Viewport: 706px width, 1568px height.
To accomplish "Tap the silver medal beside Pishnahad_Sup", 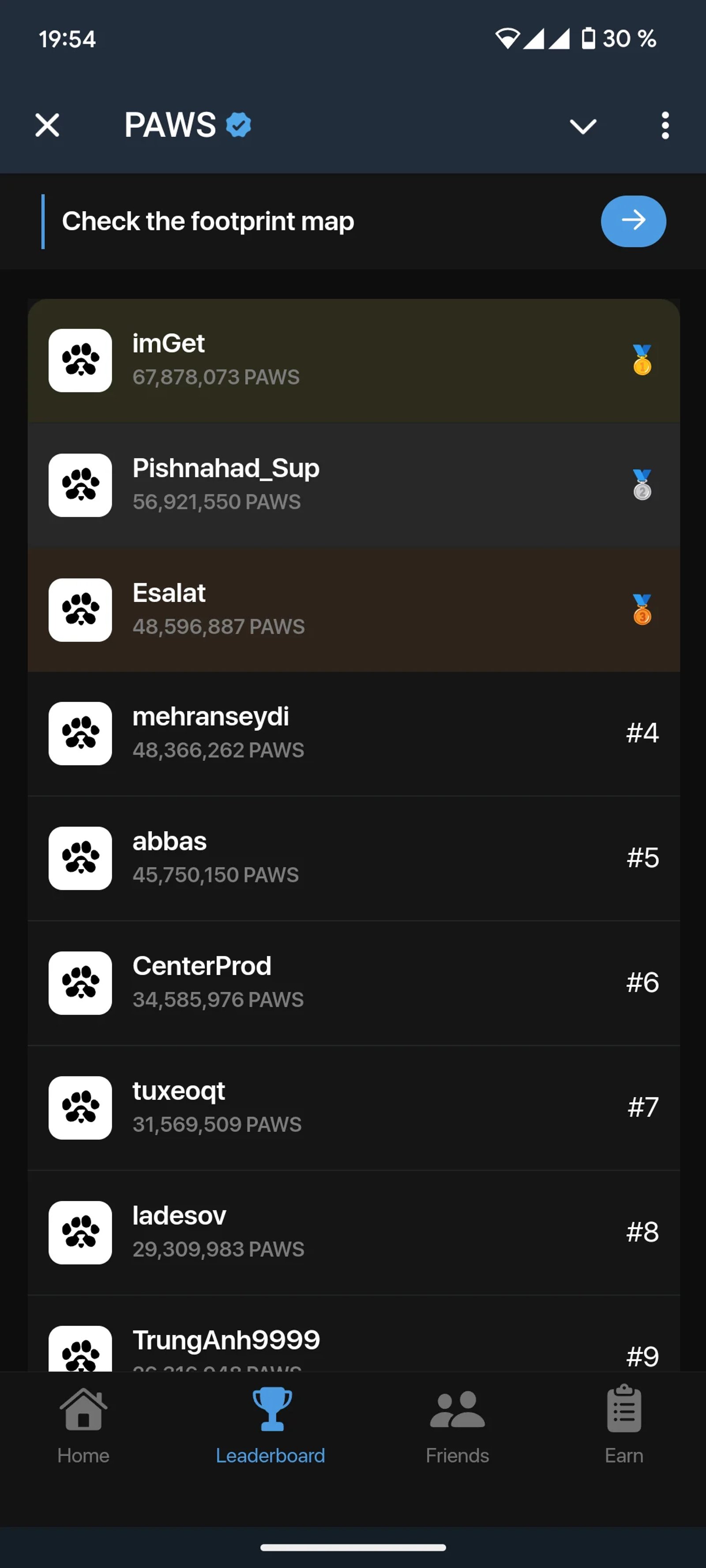I will pyautogui.click(x=642, y=485).
